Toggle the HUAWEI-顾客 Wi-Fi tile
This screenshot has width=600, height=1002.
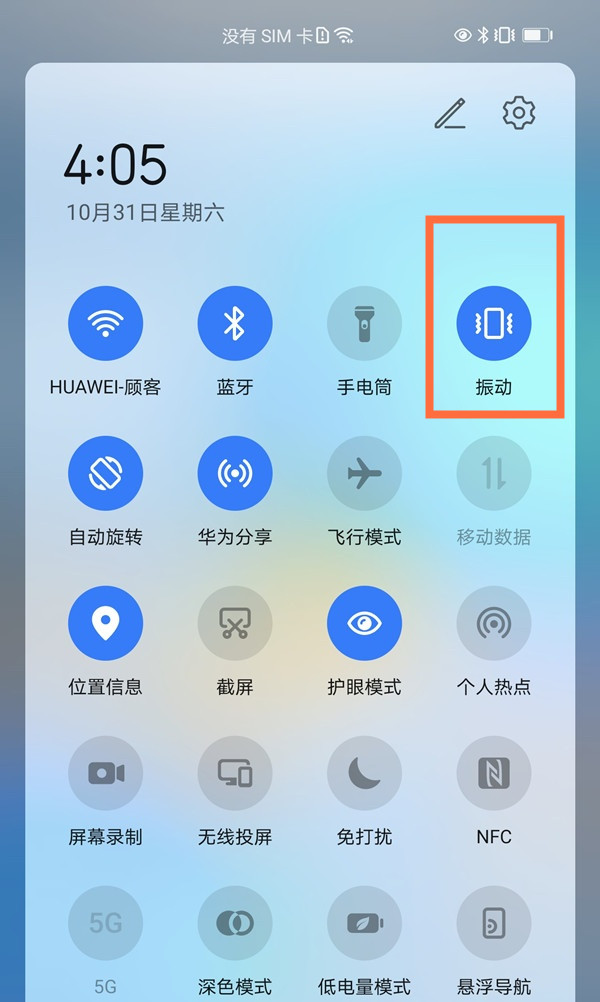pyautogui.click(x=105, y=323)
